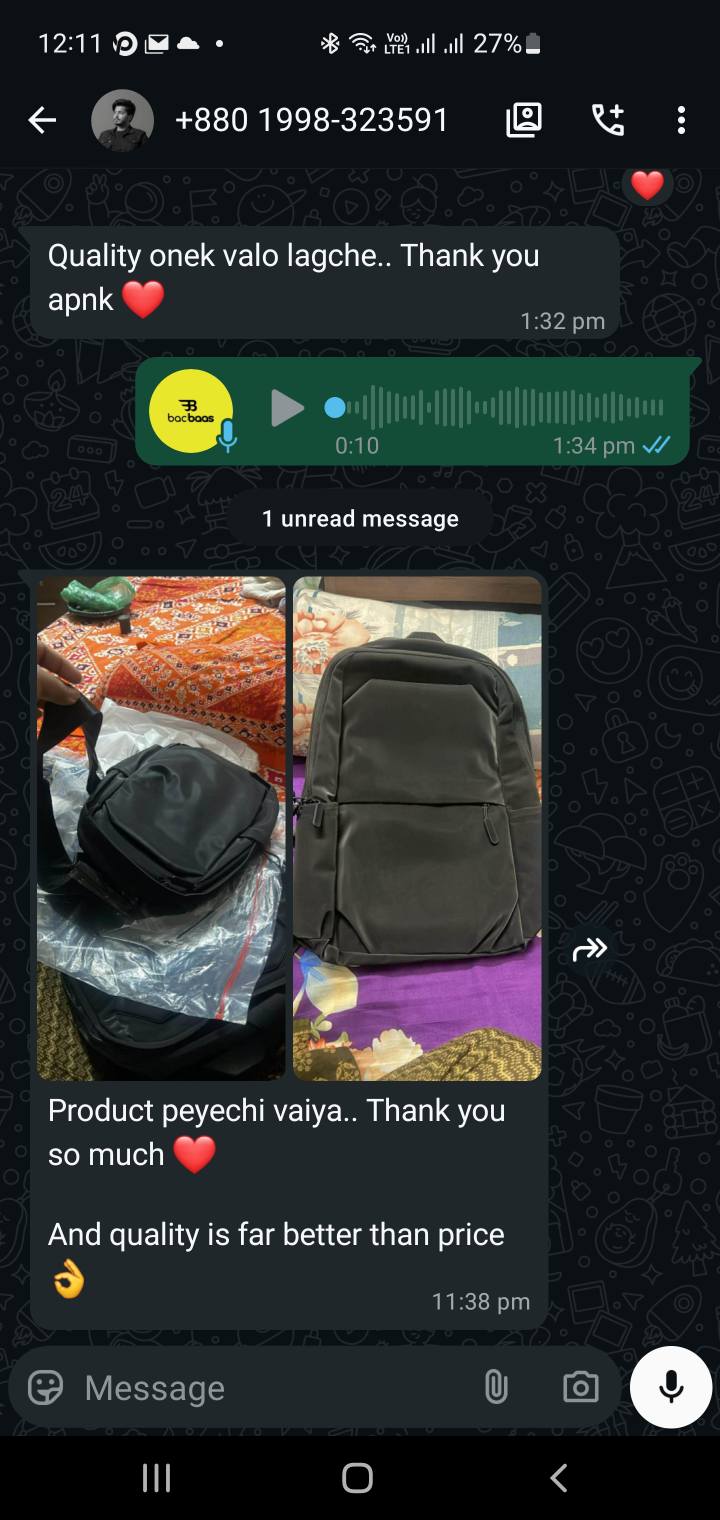Focus the Message text field
This screenshot has height=1520, width=720.
270,1387
